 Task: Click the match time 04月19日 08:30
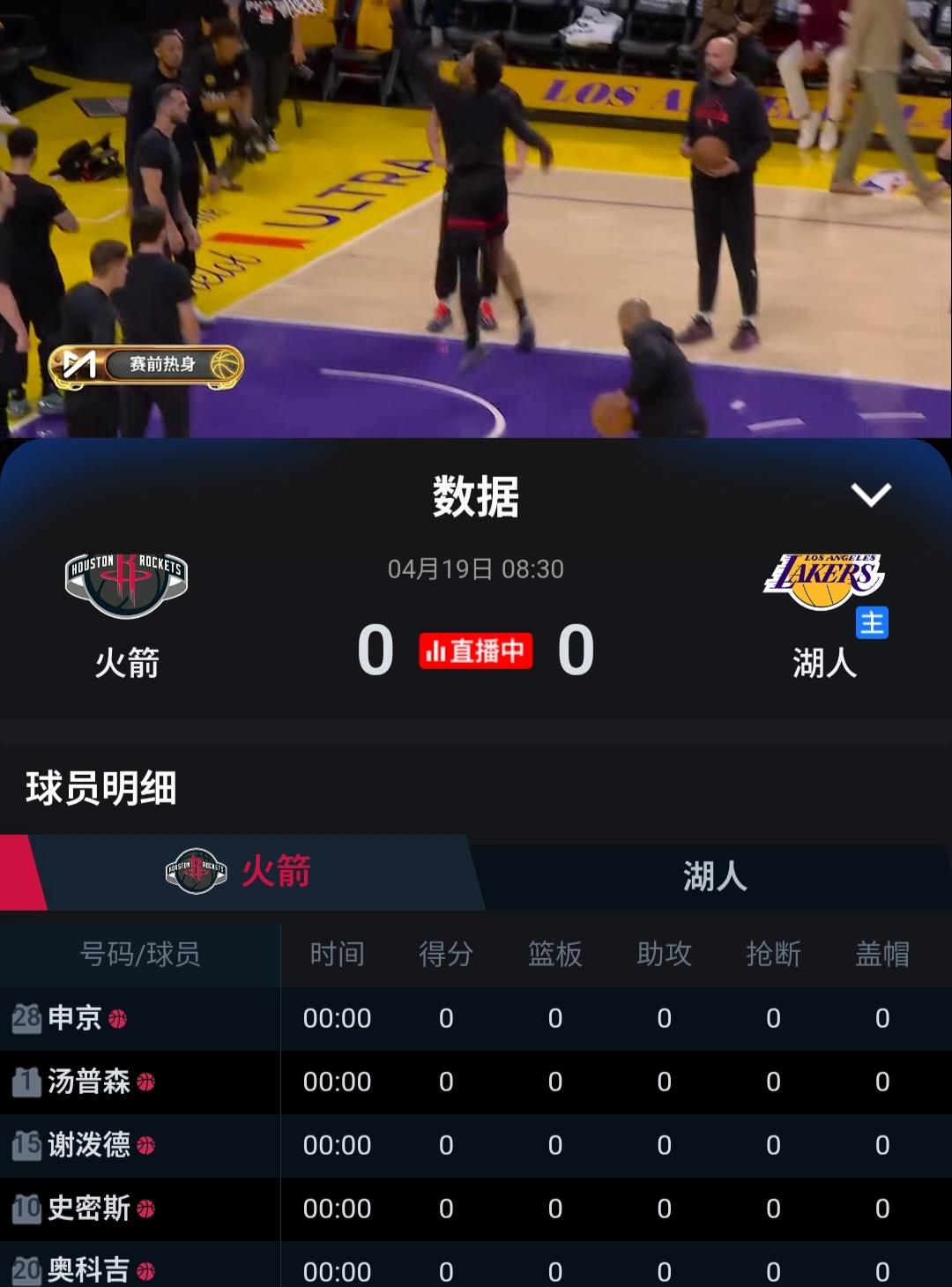(x=476, y=569)
